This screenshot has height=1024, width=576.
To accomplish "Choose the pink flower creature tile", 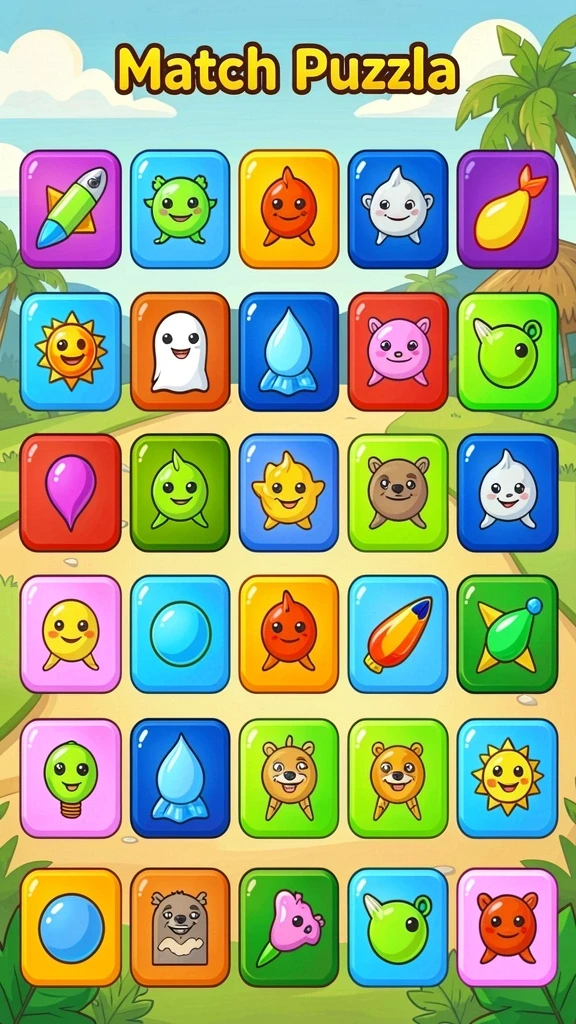I will click(x=289, y=927).
